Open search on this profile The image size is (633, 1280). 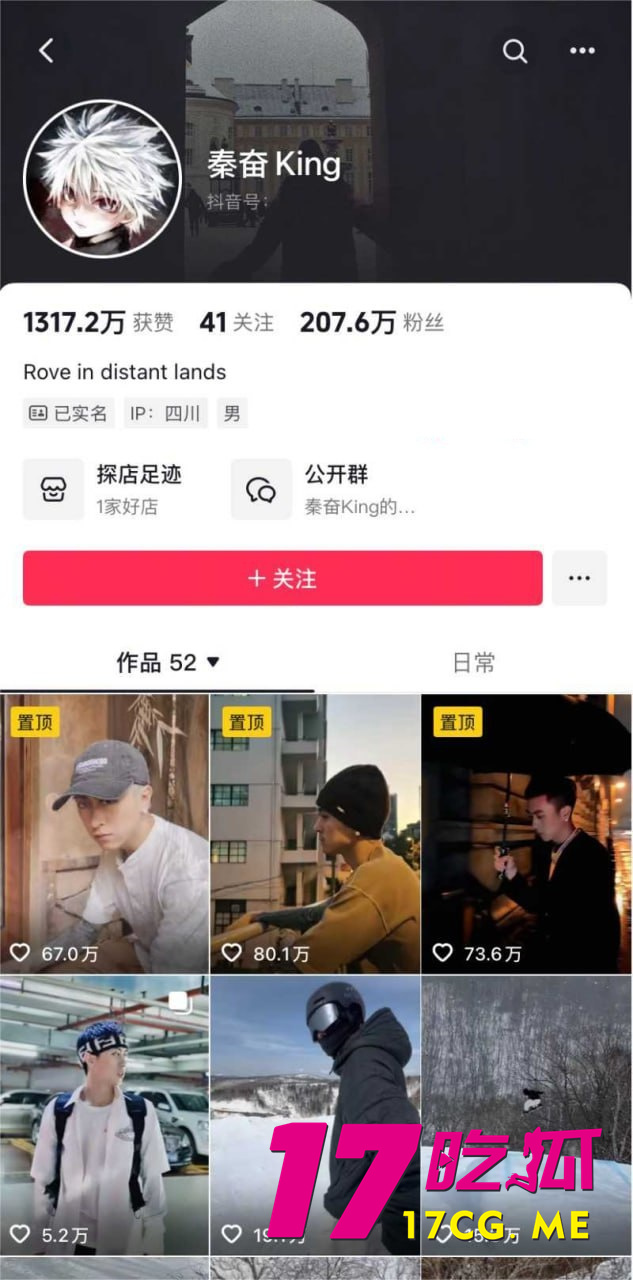[x=514, y=51]
